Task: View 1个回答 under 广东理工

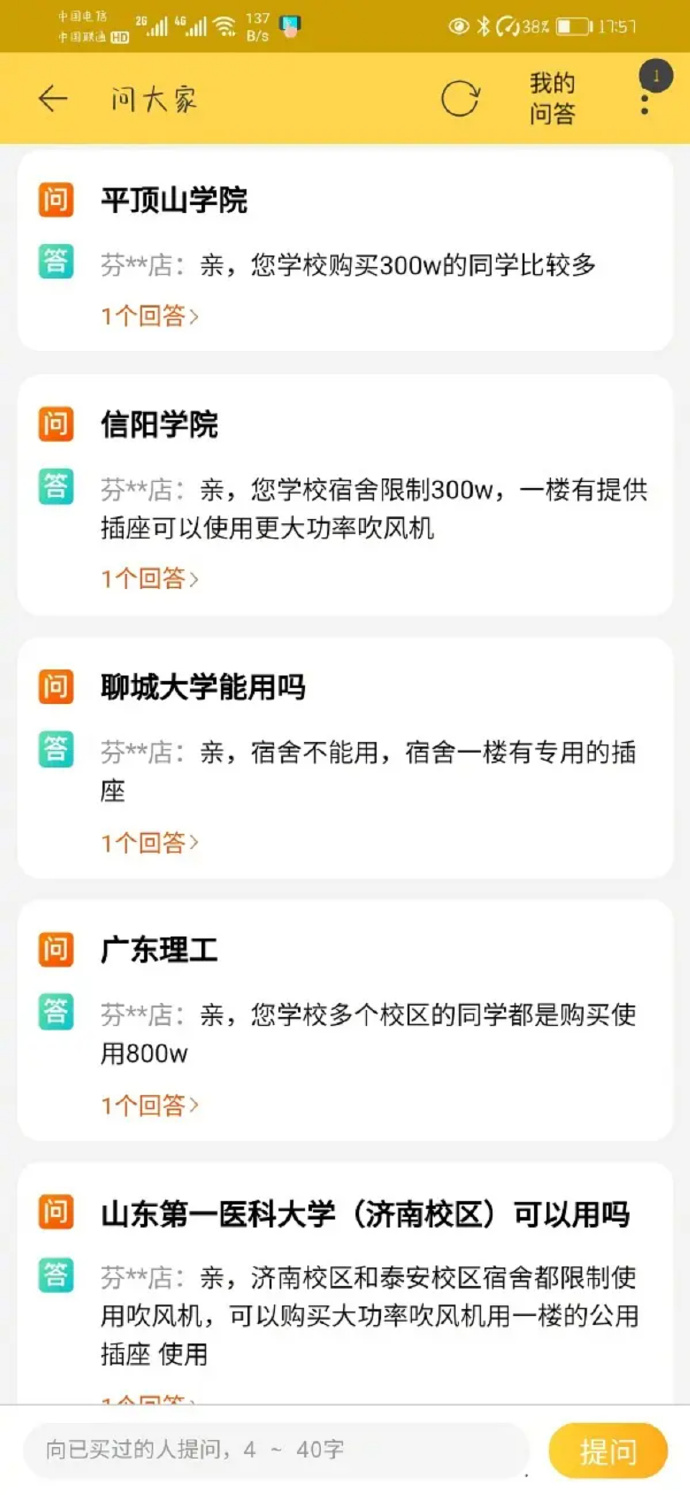Action: click(150, 1105)
